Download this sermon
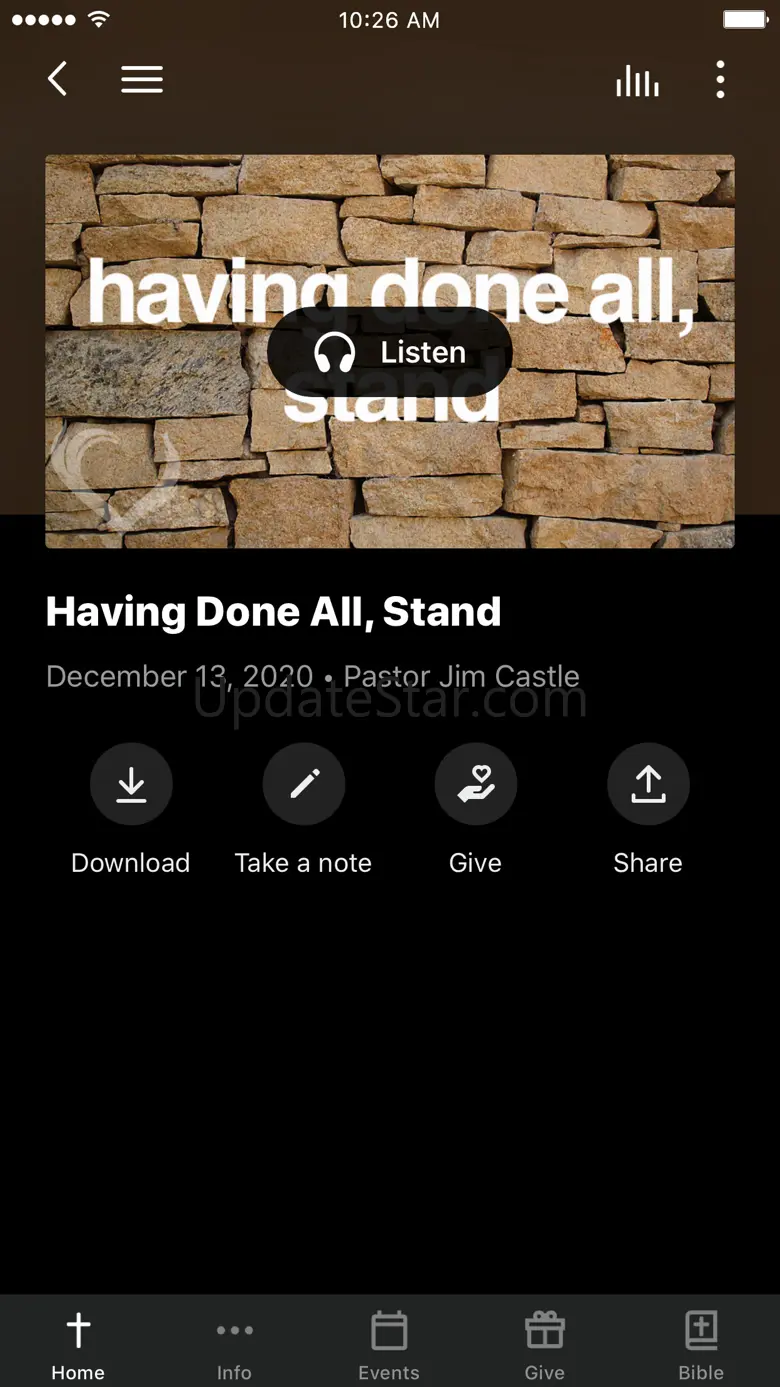 [131, 785]
